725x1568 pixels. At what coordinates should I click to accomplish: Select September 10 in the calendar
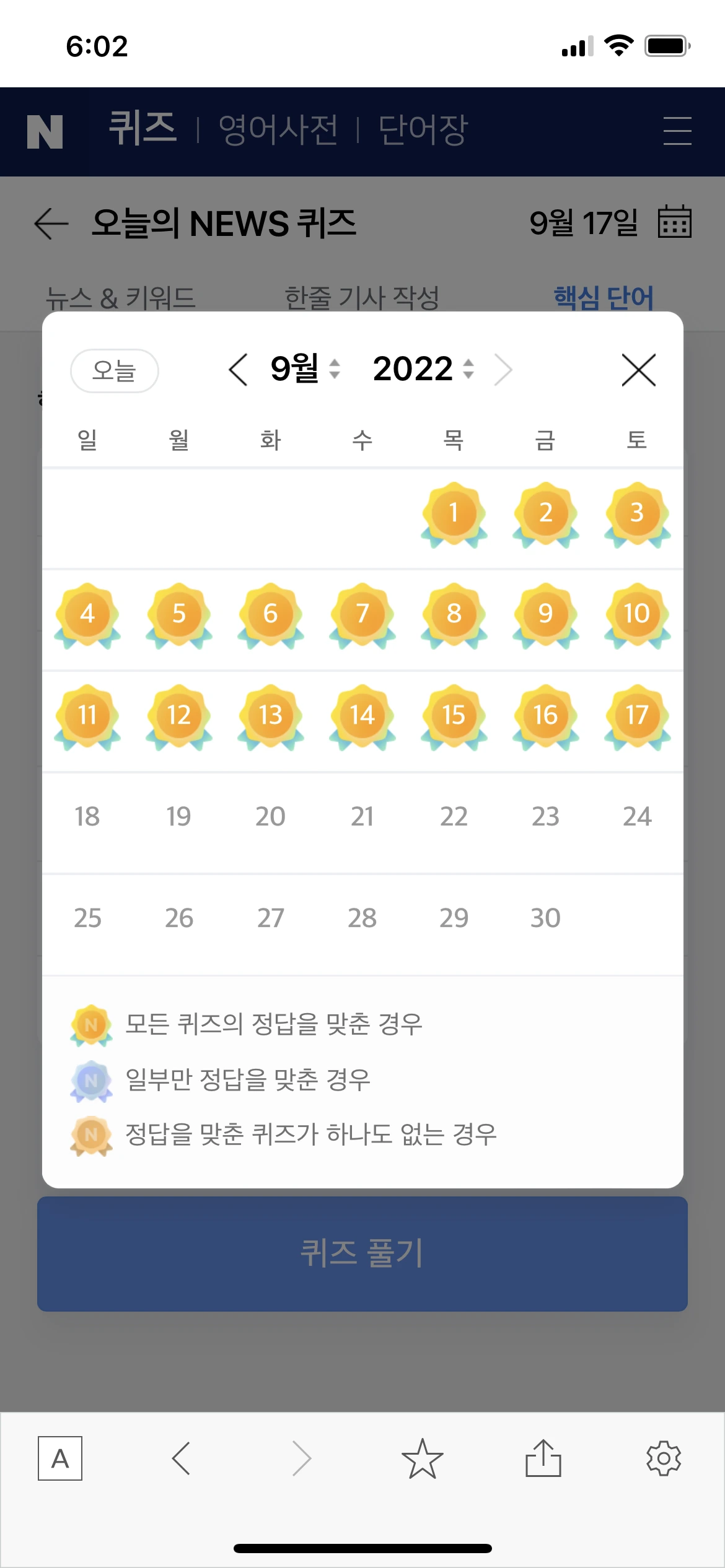pyautogui.click(x=636, y=615)
